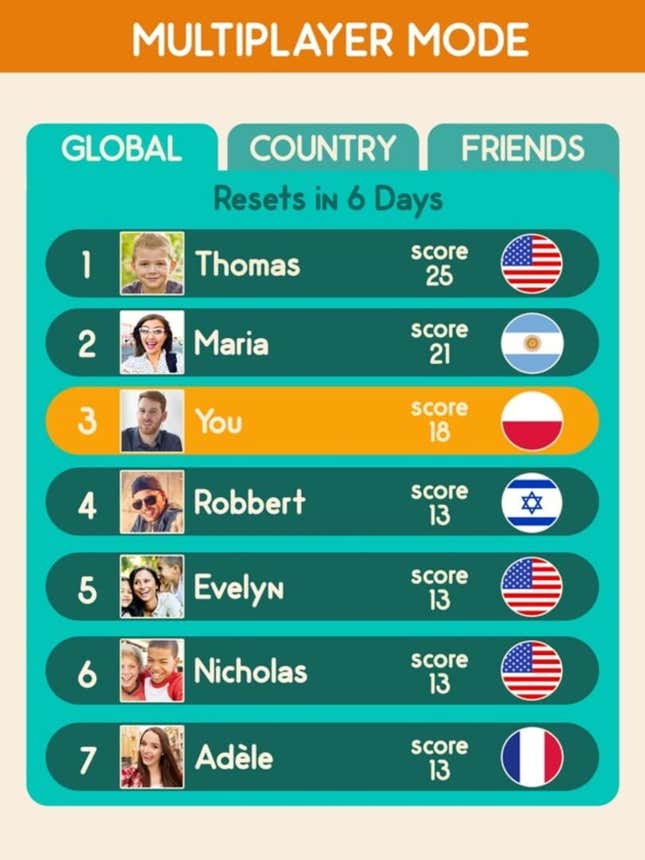Viewport: 645px width, 860px height.
Task: Open Robbert's leaderboard entry
Action: click(322, 503)
